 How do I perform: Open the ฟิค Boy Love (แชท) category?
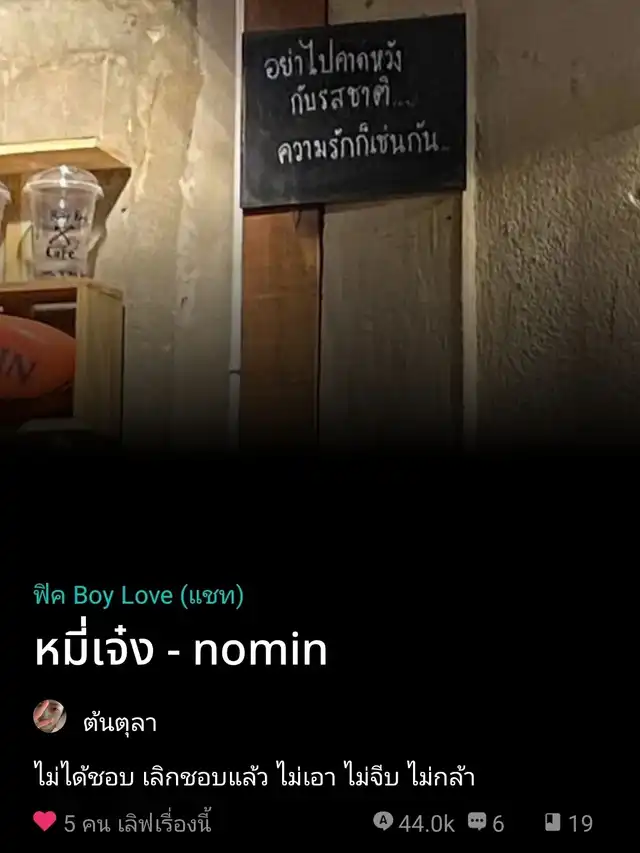point(138,596)
